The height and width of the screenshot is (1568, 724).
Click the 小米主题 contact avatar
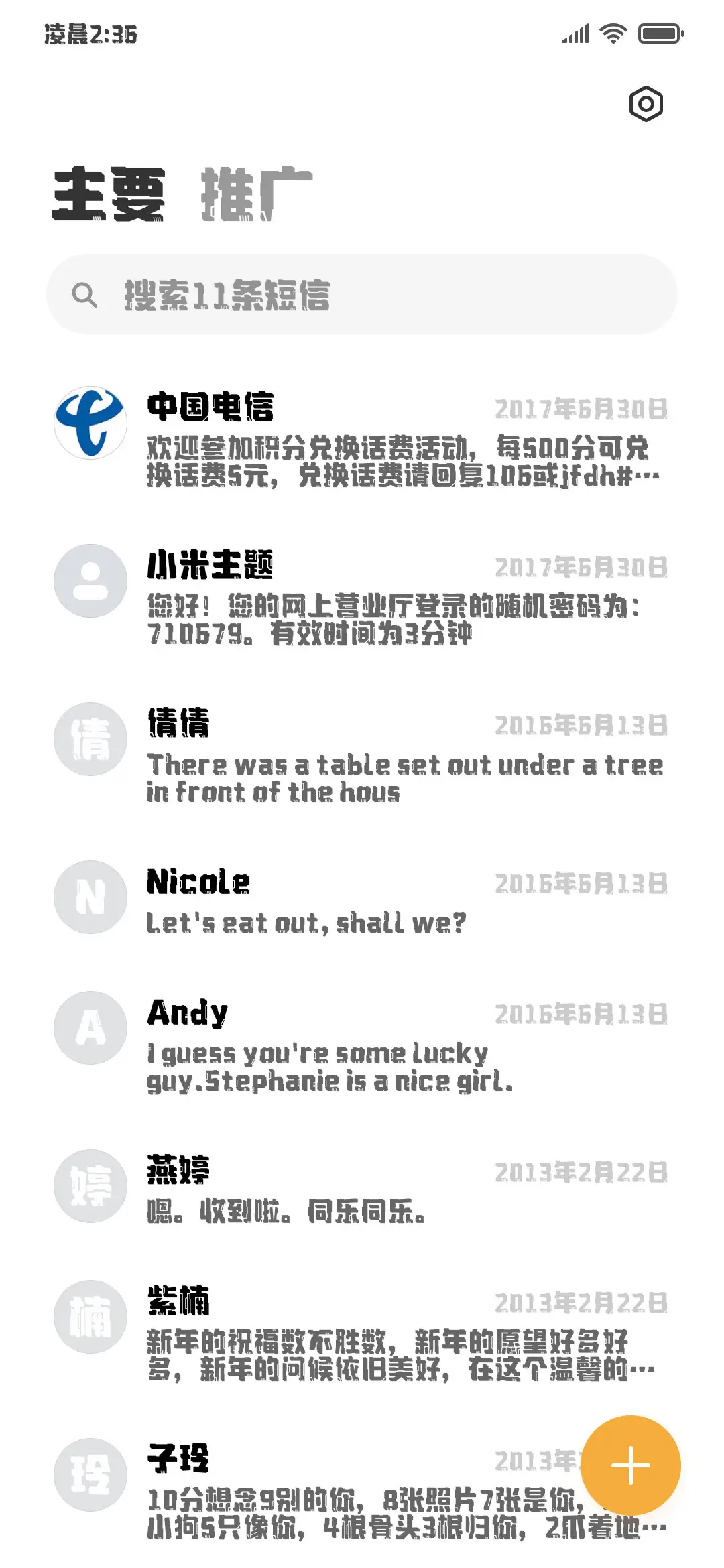point(91,581)
